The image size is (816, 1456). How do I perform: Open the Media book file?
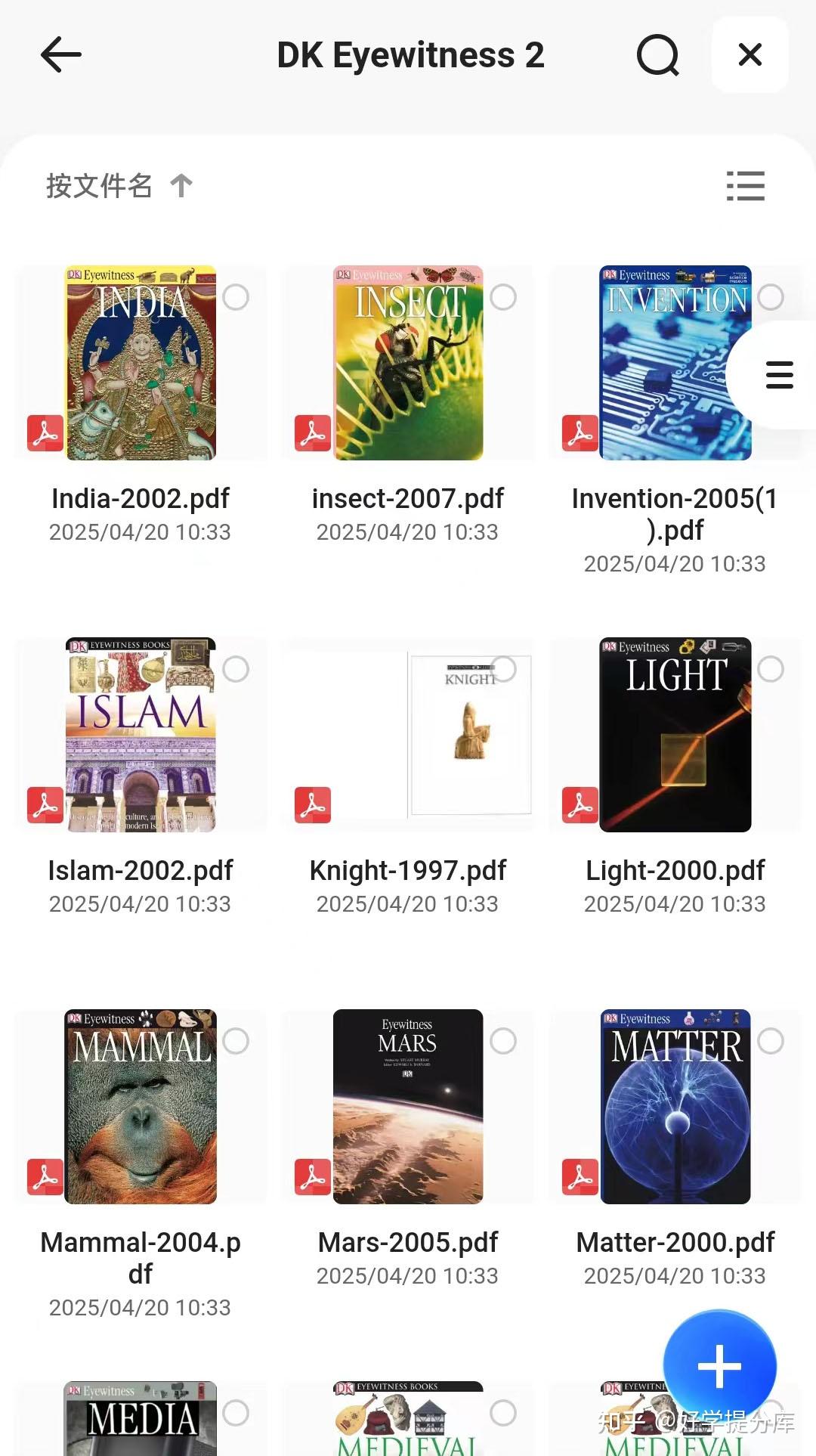point(141,1421)
